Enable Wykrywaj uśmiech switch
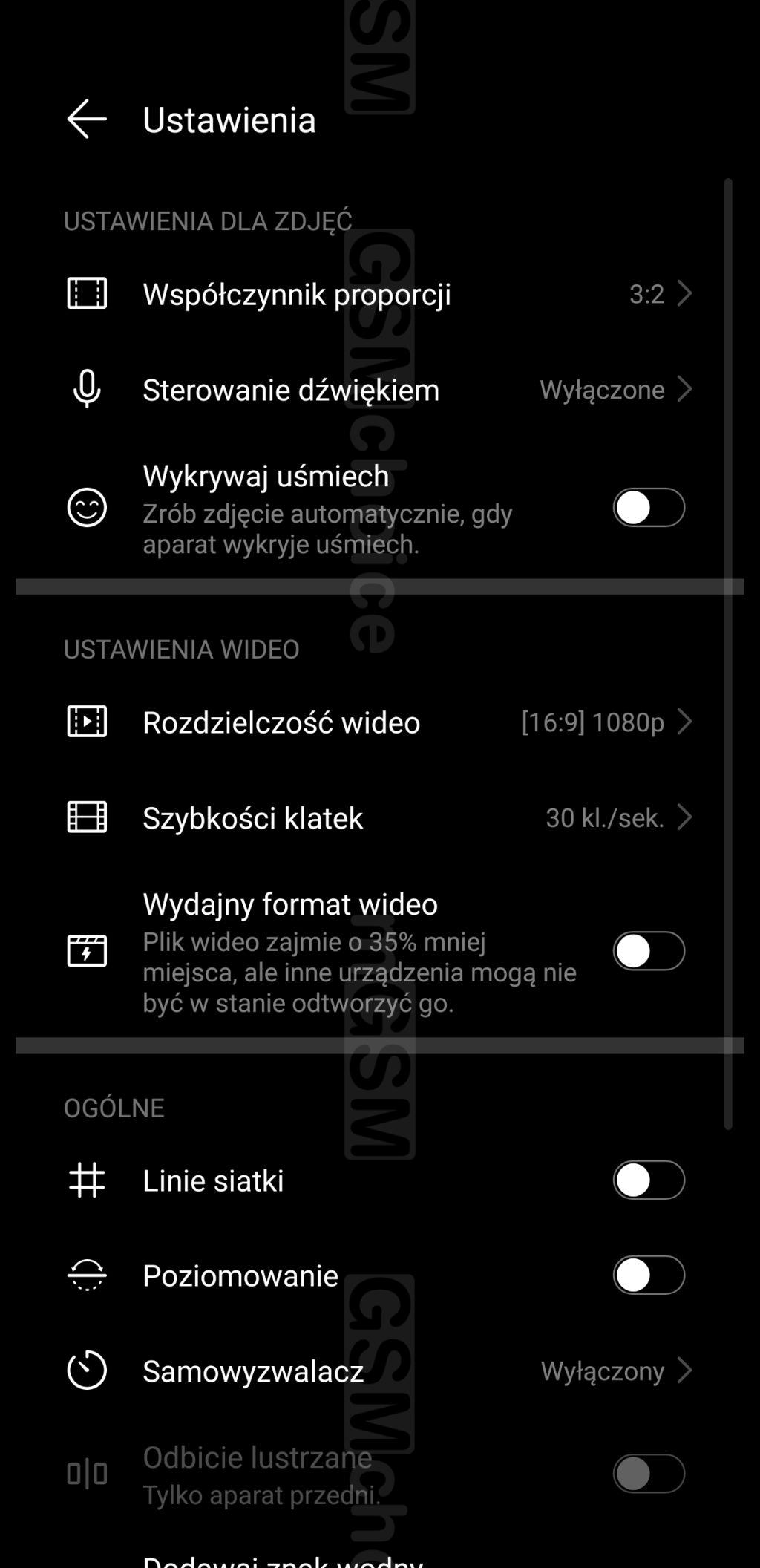 coord(648,508)
